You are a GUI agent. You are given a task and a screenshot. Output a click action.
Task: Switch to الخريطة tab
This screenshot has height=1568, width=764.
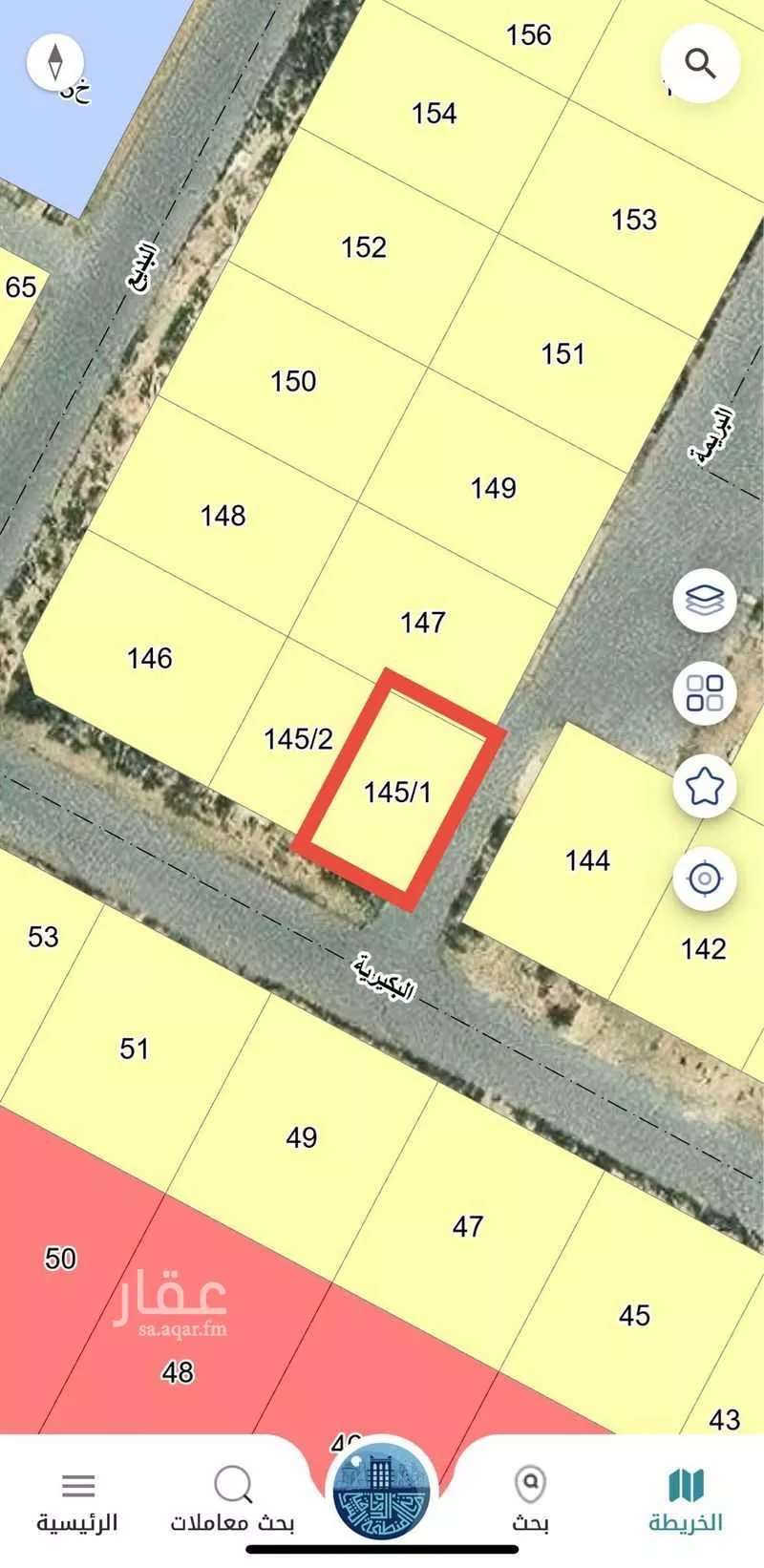tap(686, 1501)
